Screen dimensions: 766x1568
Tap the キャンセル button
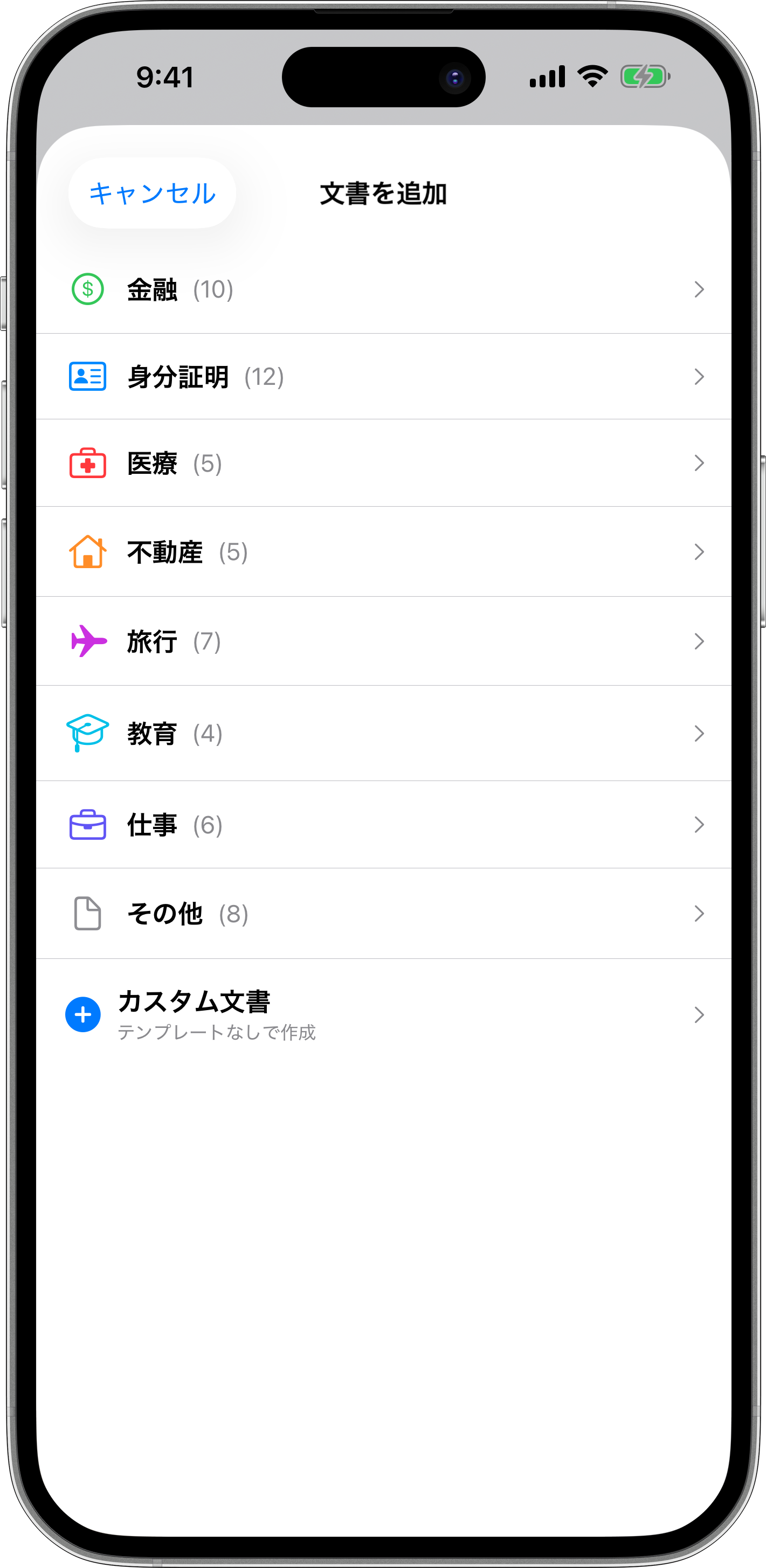pos(151,192)
